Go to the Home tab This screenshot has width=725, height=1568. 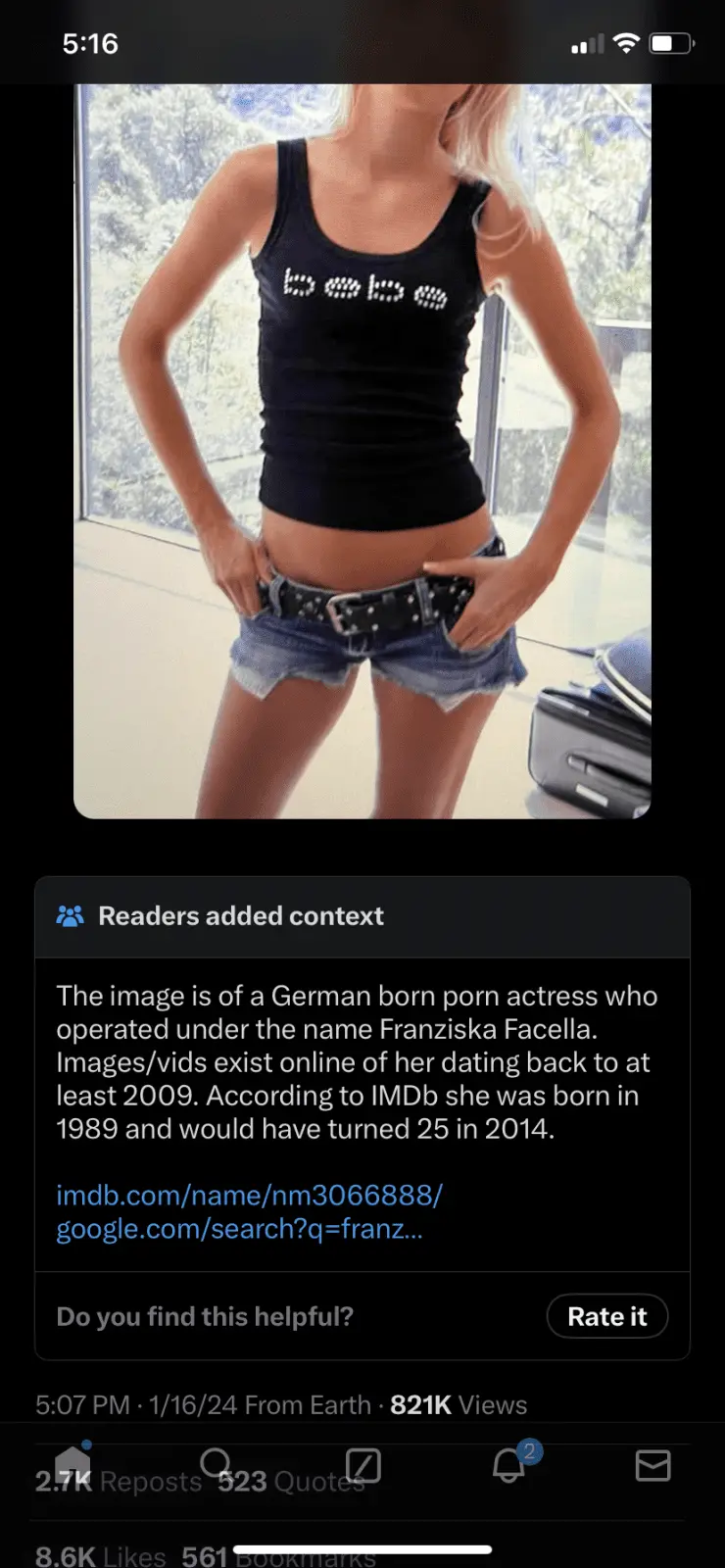pyautogui.click(x=72, y=1466)
